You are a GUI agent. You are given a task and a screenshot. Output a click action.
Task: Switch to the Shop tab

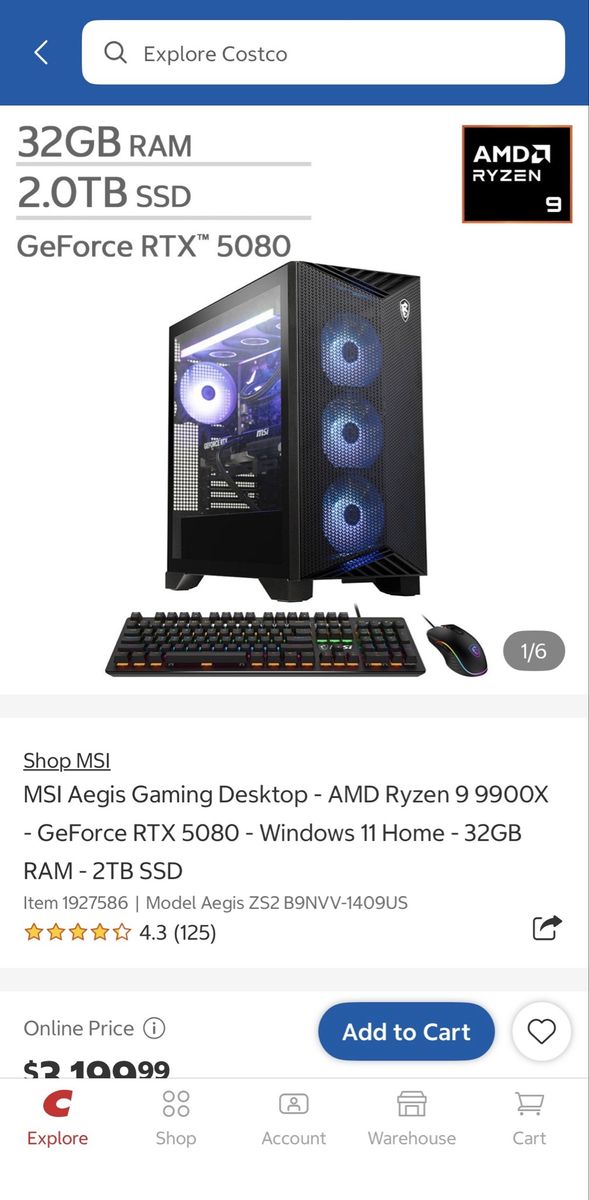click(175, 1119)
